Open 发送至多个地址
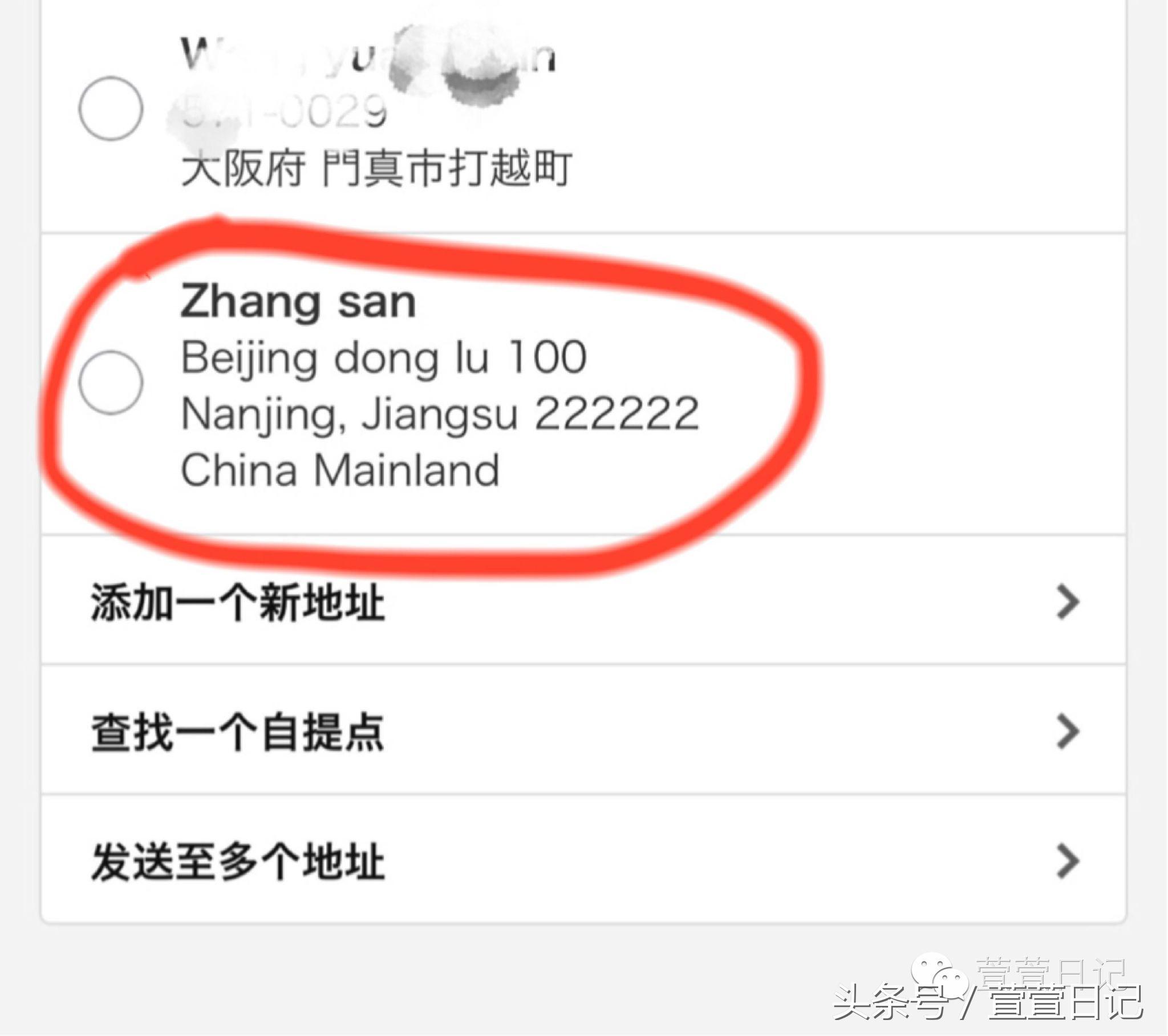 (x=583, y=861)
